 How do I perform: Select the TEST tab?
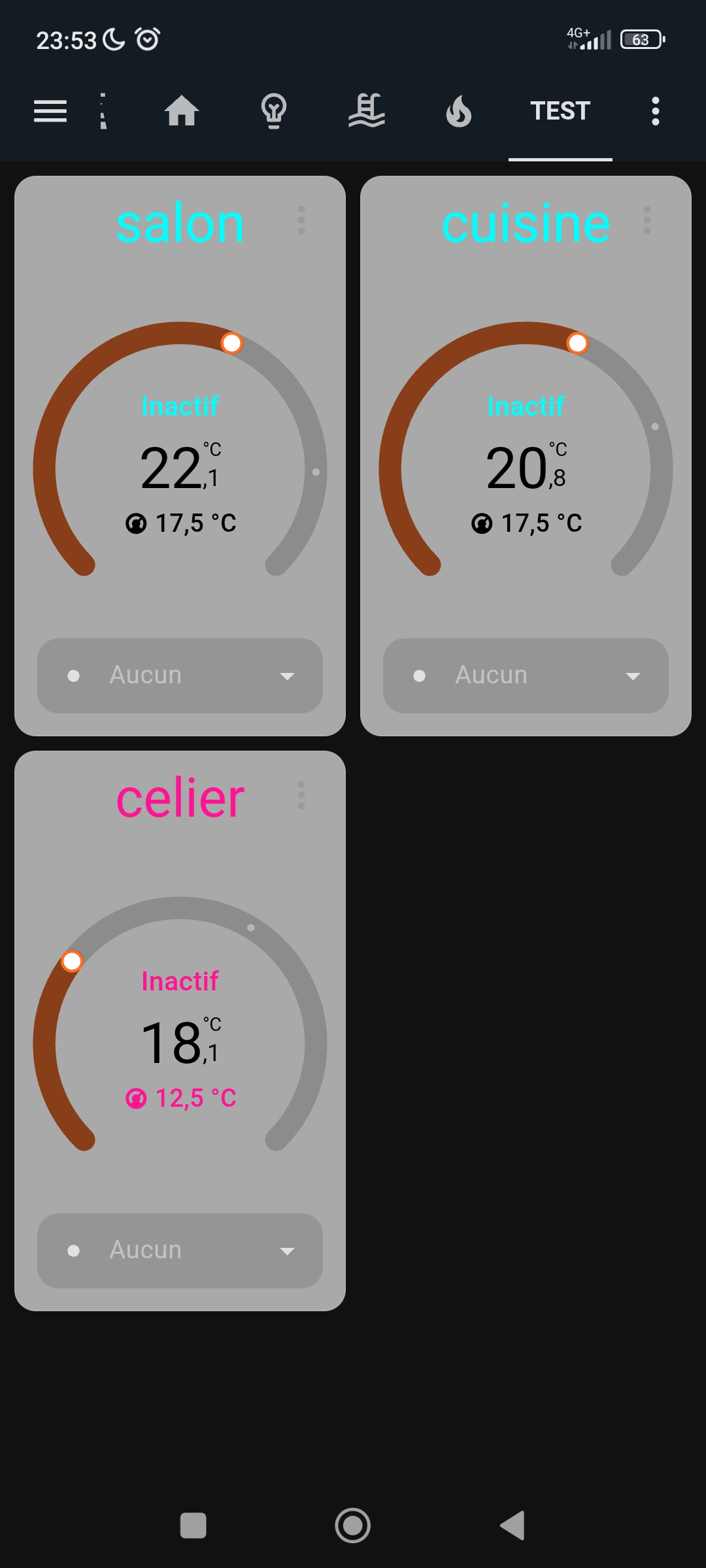point(560,111)
